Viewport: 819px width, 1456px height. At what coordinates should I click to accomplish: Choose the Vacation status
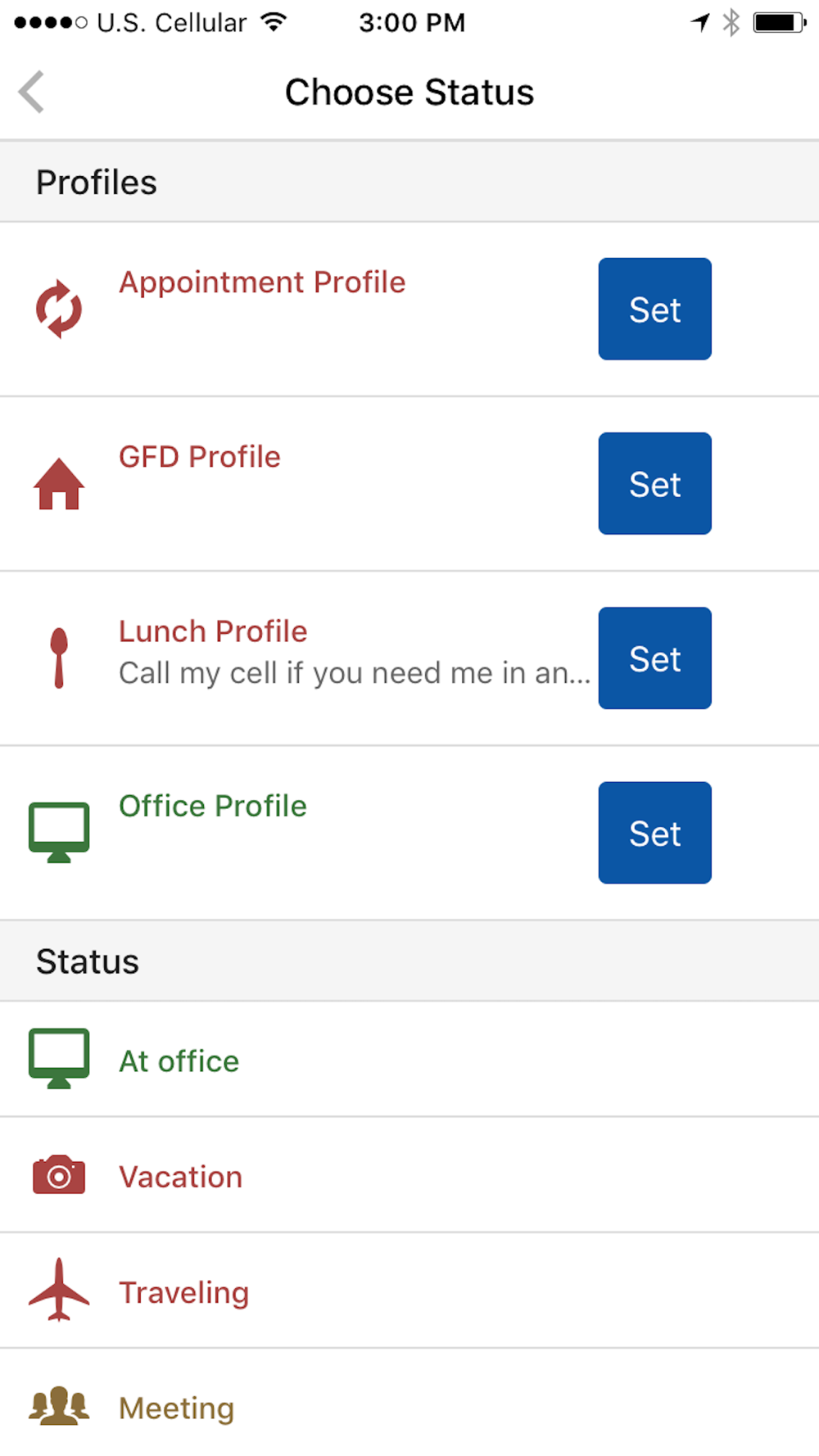pos(409,1175)
